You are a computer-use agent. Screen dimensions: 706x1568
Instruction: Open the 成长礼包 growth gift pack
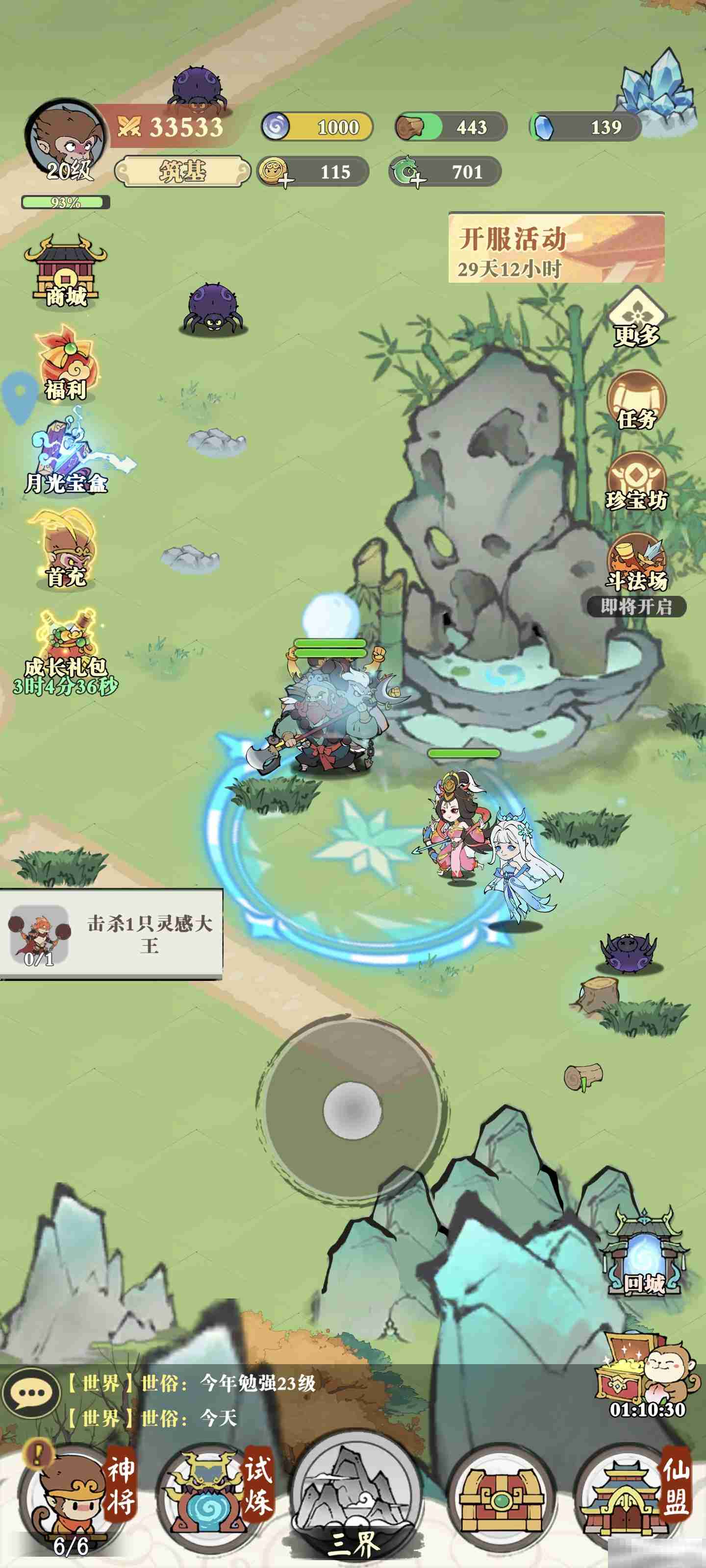(x=66, y=645)
